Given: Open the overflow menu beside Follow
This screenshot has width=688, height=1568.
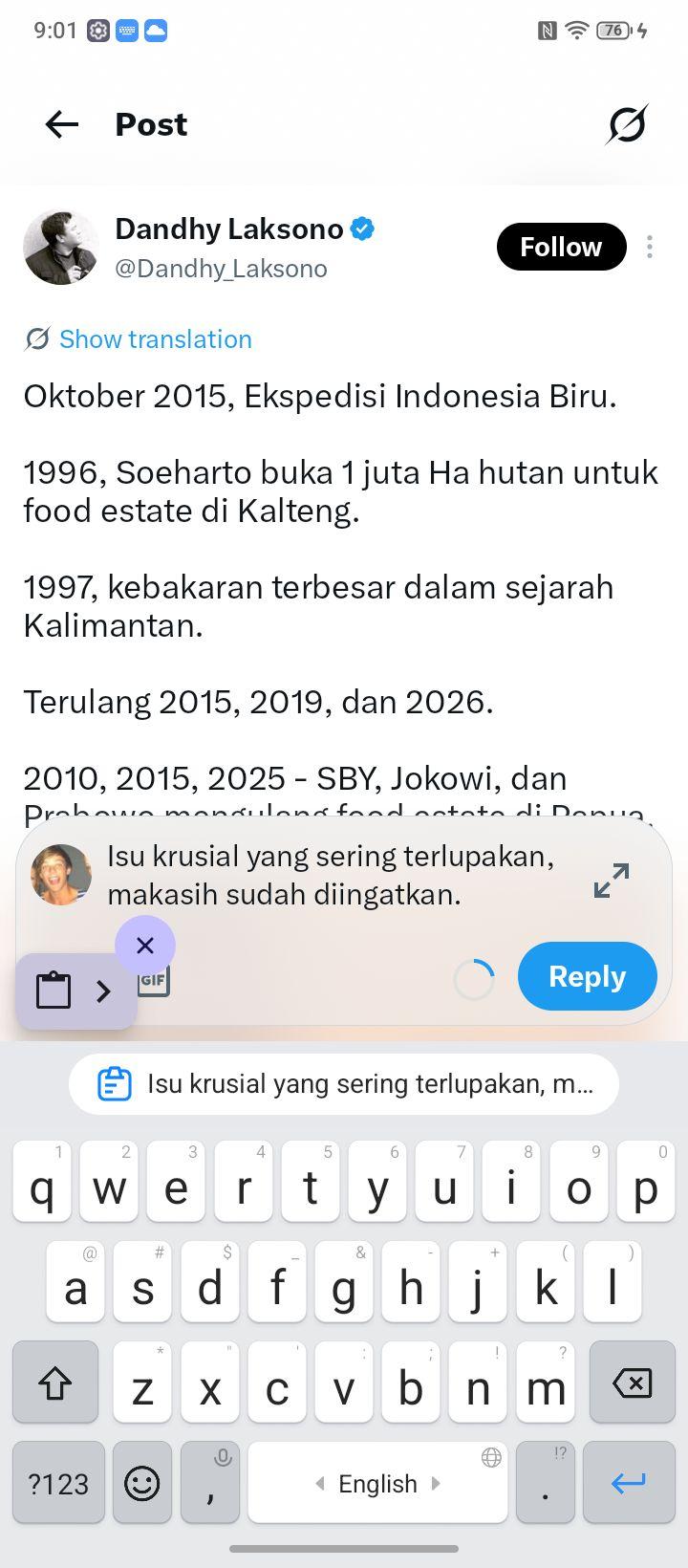Looking at the screenshot, I should [x=650, y=247].
